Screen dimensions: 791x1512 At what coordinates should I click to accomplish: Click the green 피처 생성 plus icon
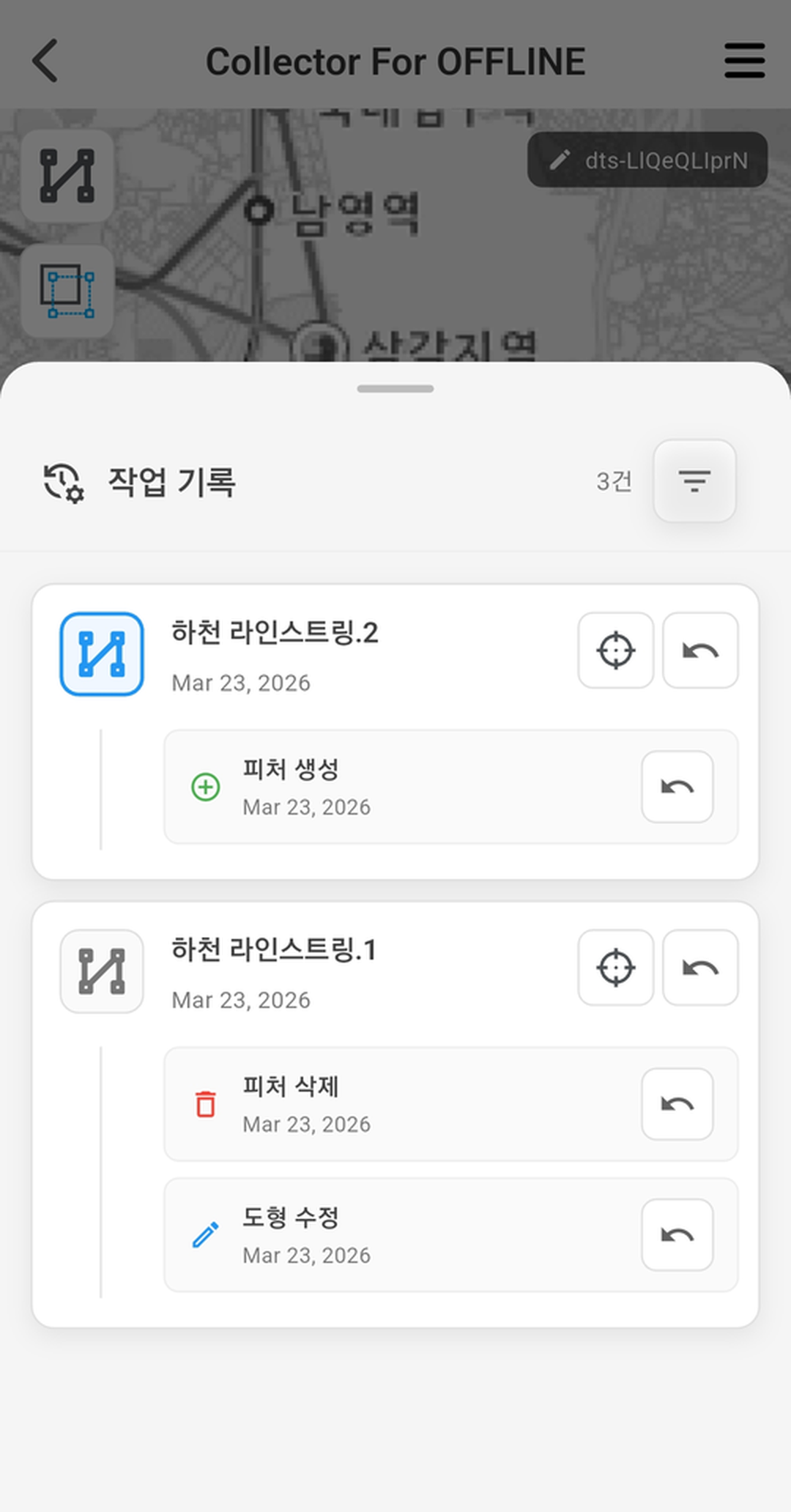pyautogui.click(x=207, y=786)
